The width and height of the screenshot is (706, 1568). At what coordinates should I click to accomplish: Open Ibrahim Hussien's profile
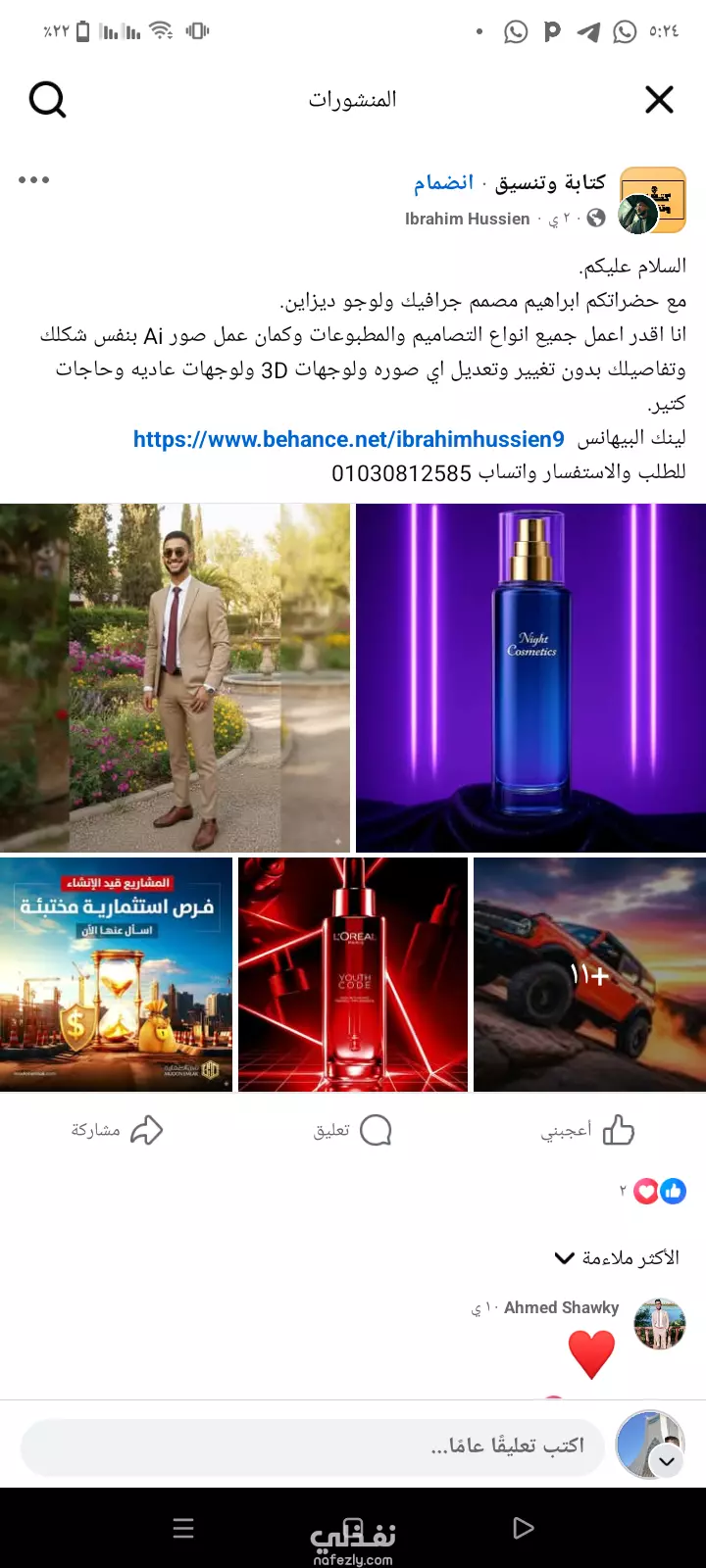(467, 220)
